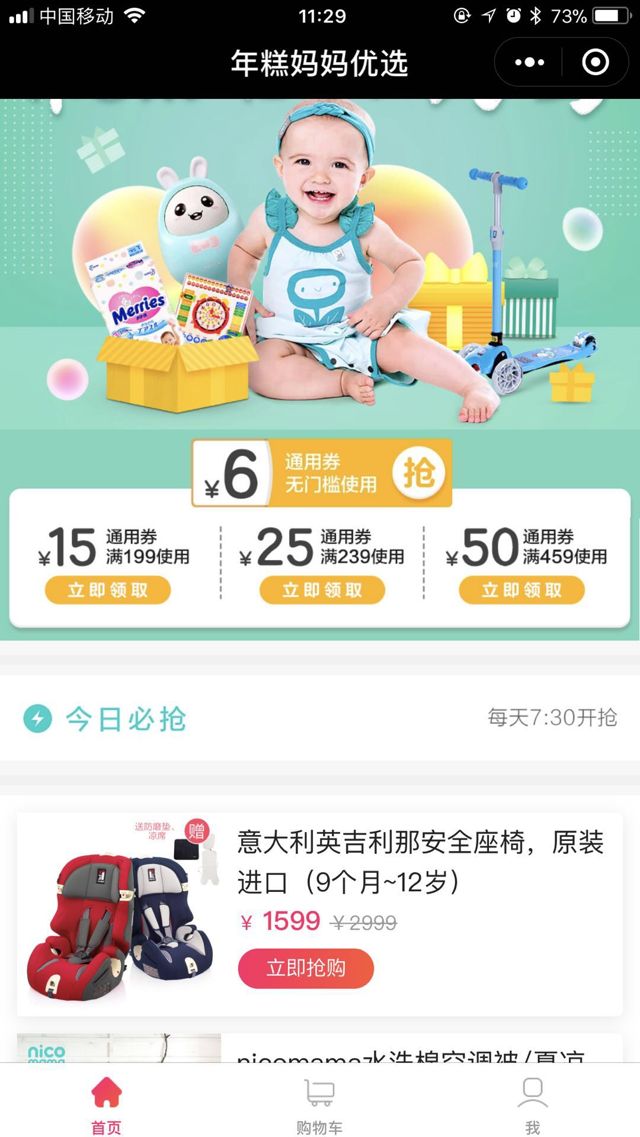
Task: Claim the ¥15 coupon with 立即领取
Action: pos(107,590)
